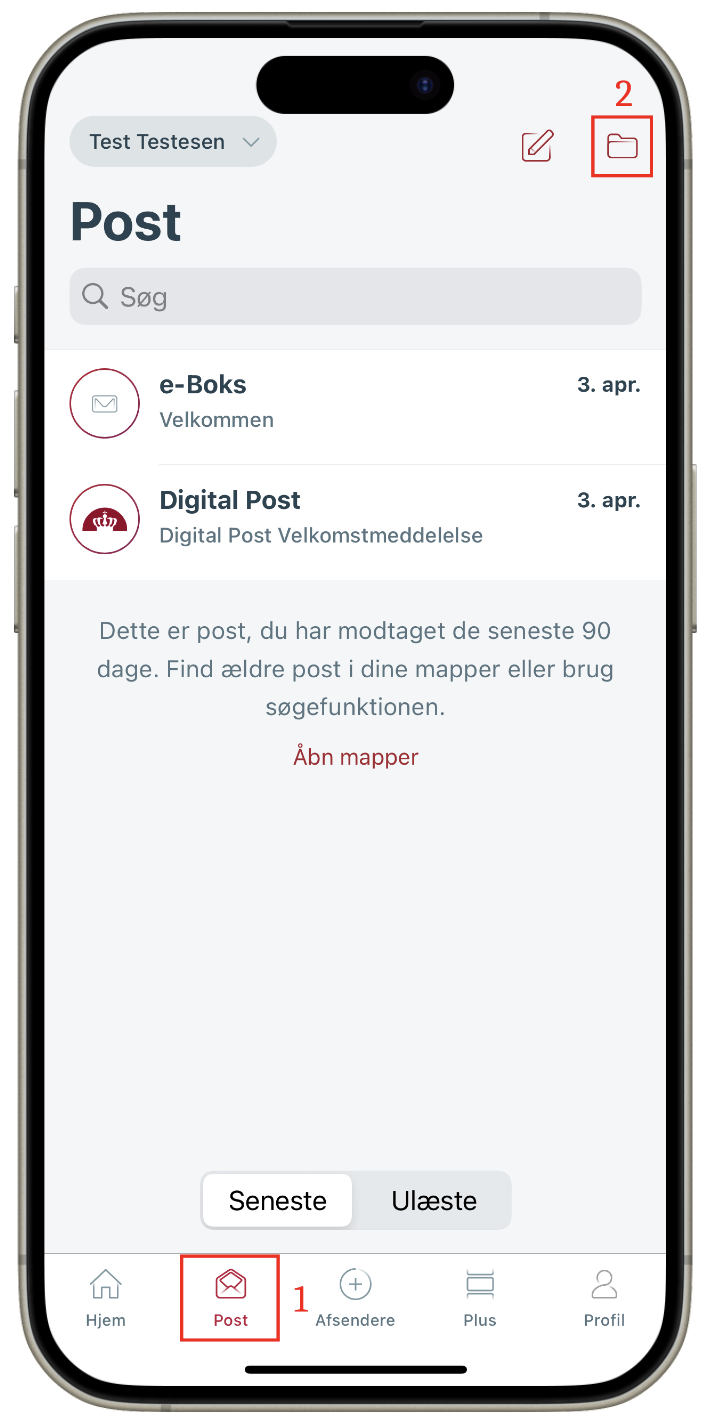This screenshot has width=710, height=1424.
Task: Compose a new message
Action: (x=537, y=146)
